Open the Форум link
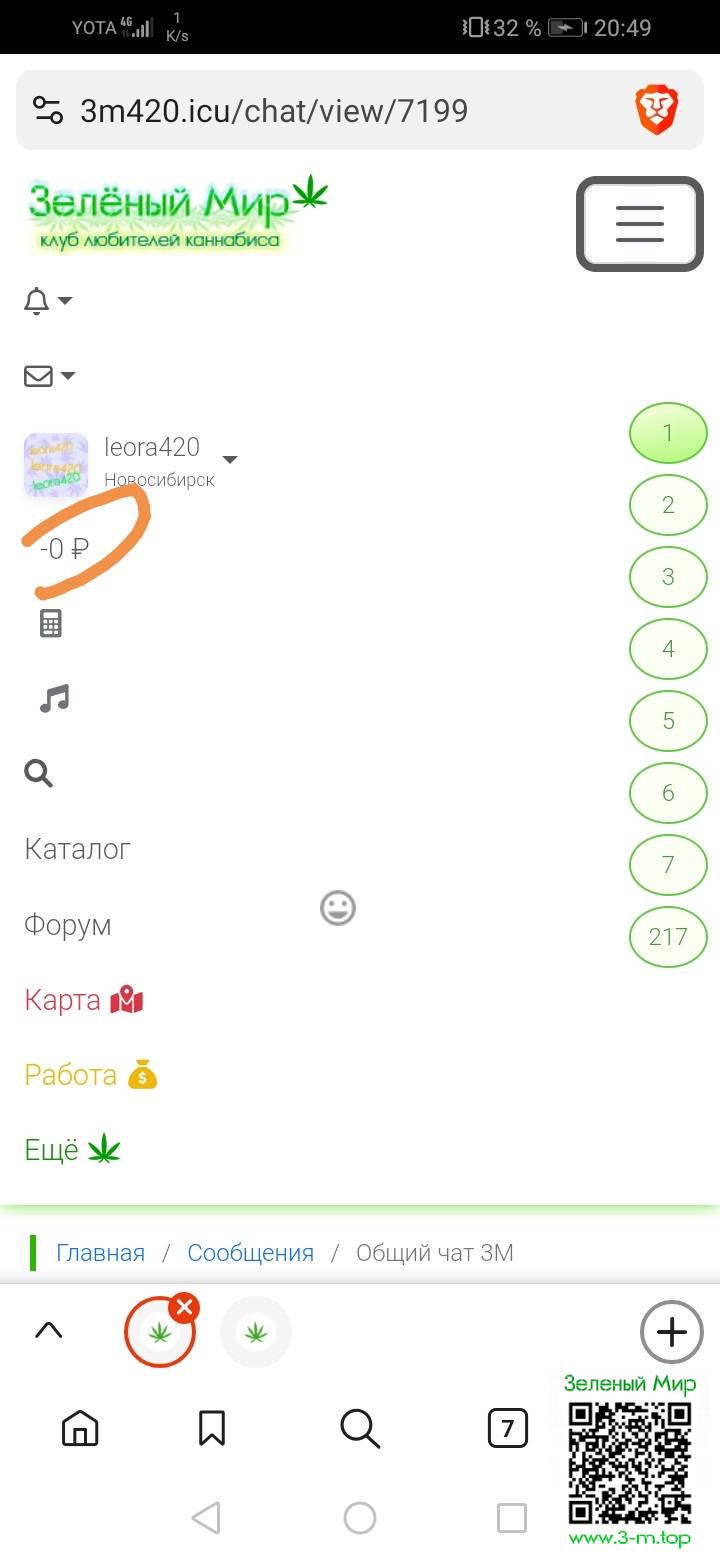Screen dimensions: 720x1560 click(67, 925)
